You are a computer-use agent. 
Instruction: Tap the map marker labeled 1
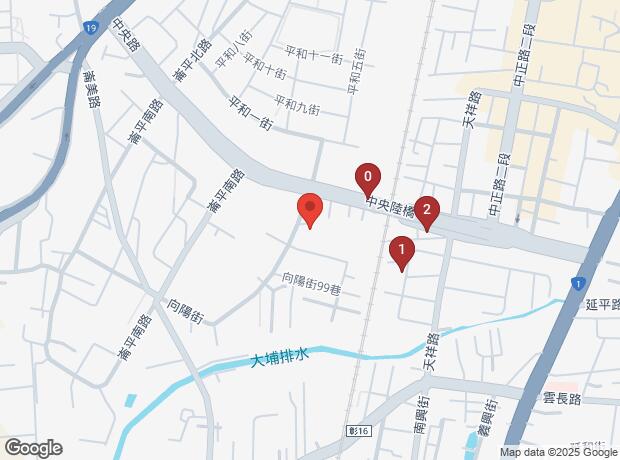click(401, 250)
